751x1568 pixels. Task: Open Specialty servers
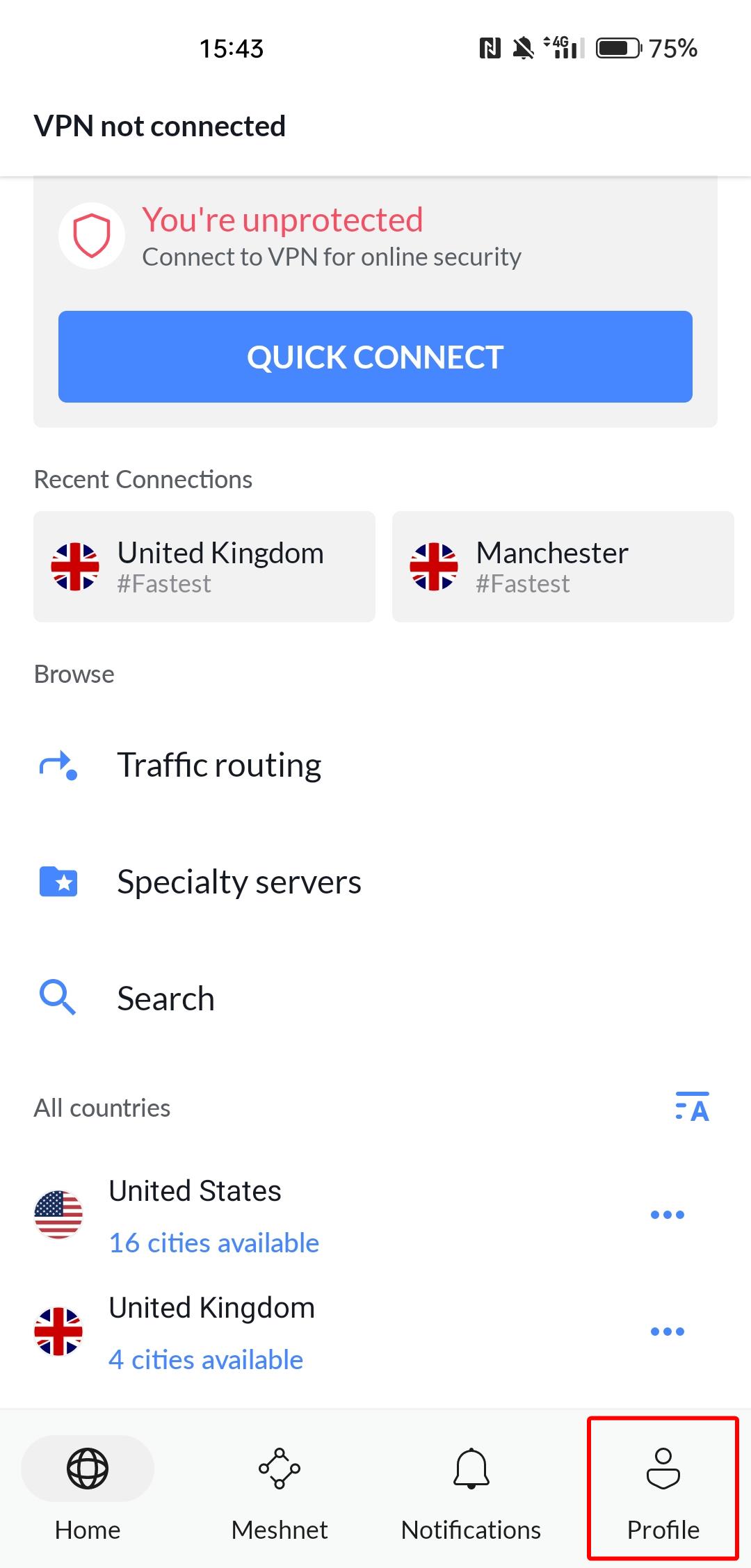click(x=239, y=882)
